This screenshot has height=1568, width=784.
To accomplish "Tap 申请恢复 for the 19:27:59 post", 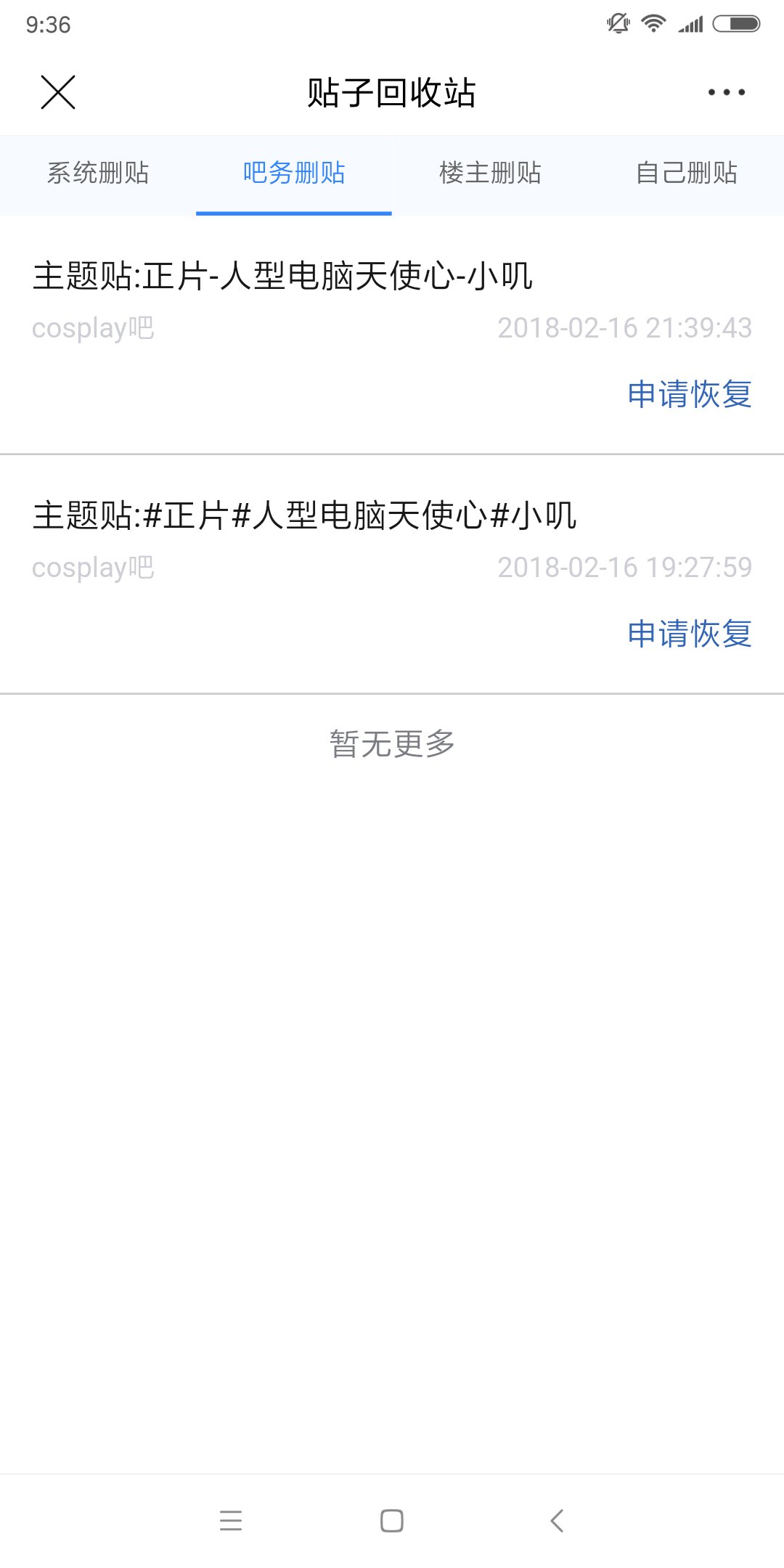I will (x=689, y=634).
